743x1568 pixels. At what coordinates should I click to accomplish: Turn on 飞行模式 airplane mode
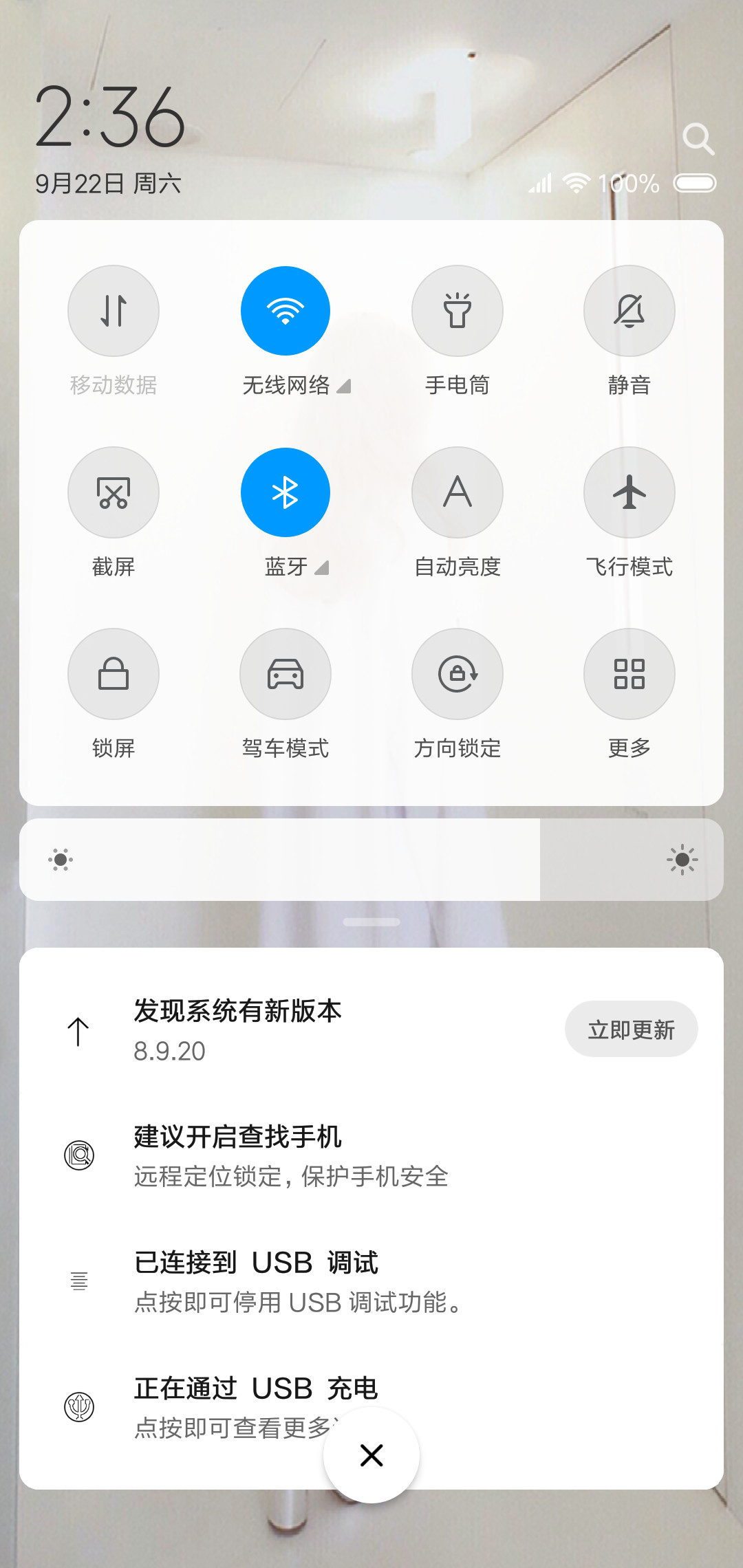click(629, 492)
